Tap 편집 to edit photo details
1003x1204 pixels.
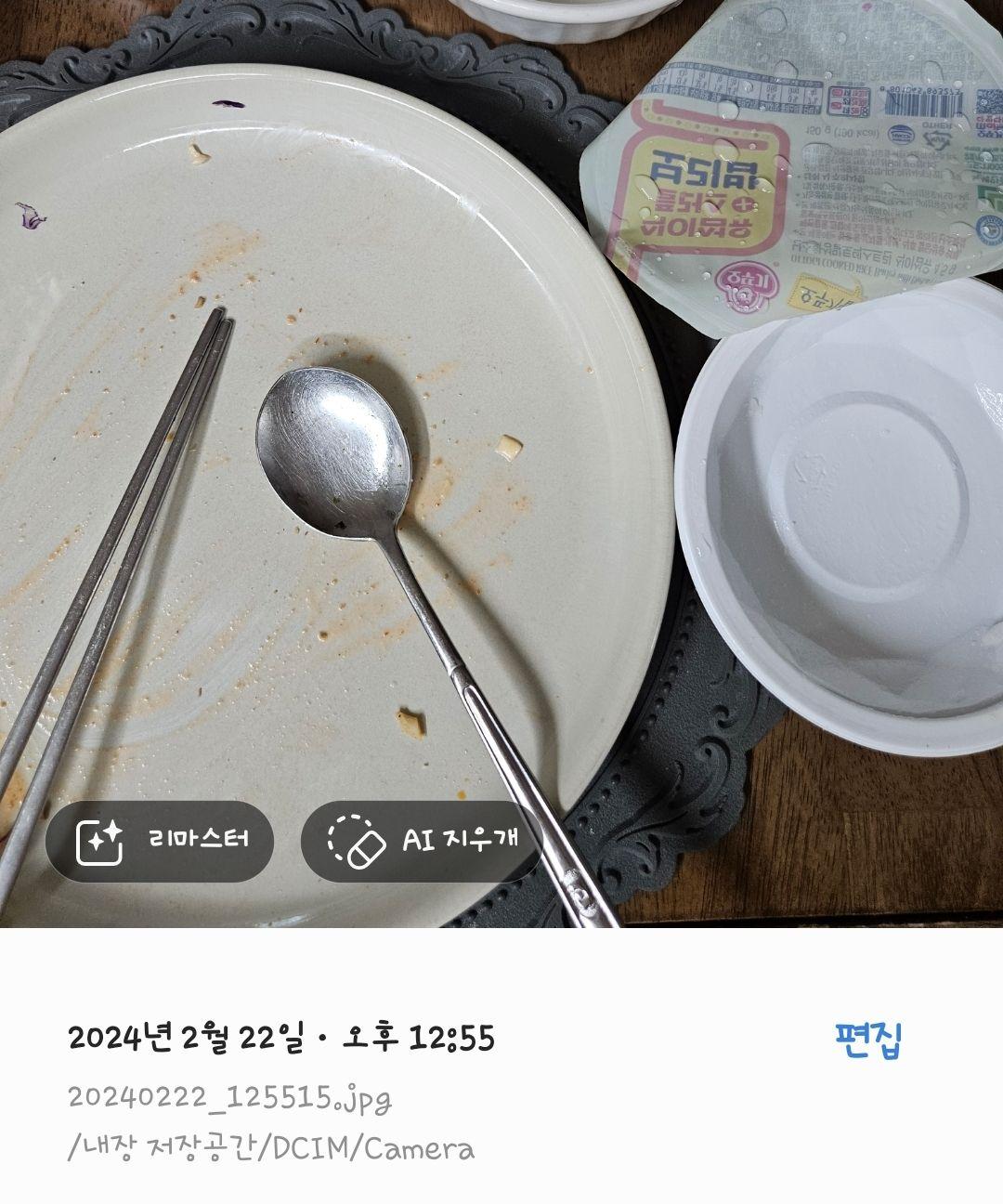point(868,1040)
